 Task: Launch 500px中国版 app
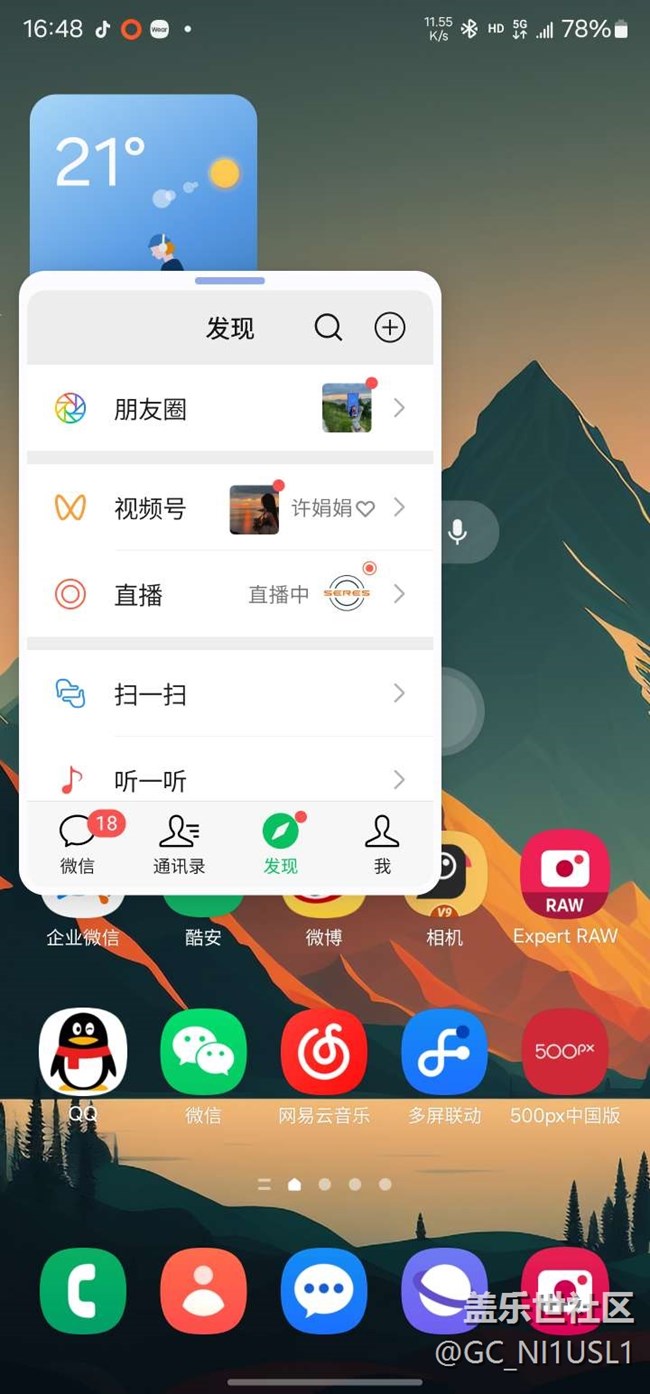point(565,1052)
